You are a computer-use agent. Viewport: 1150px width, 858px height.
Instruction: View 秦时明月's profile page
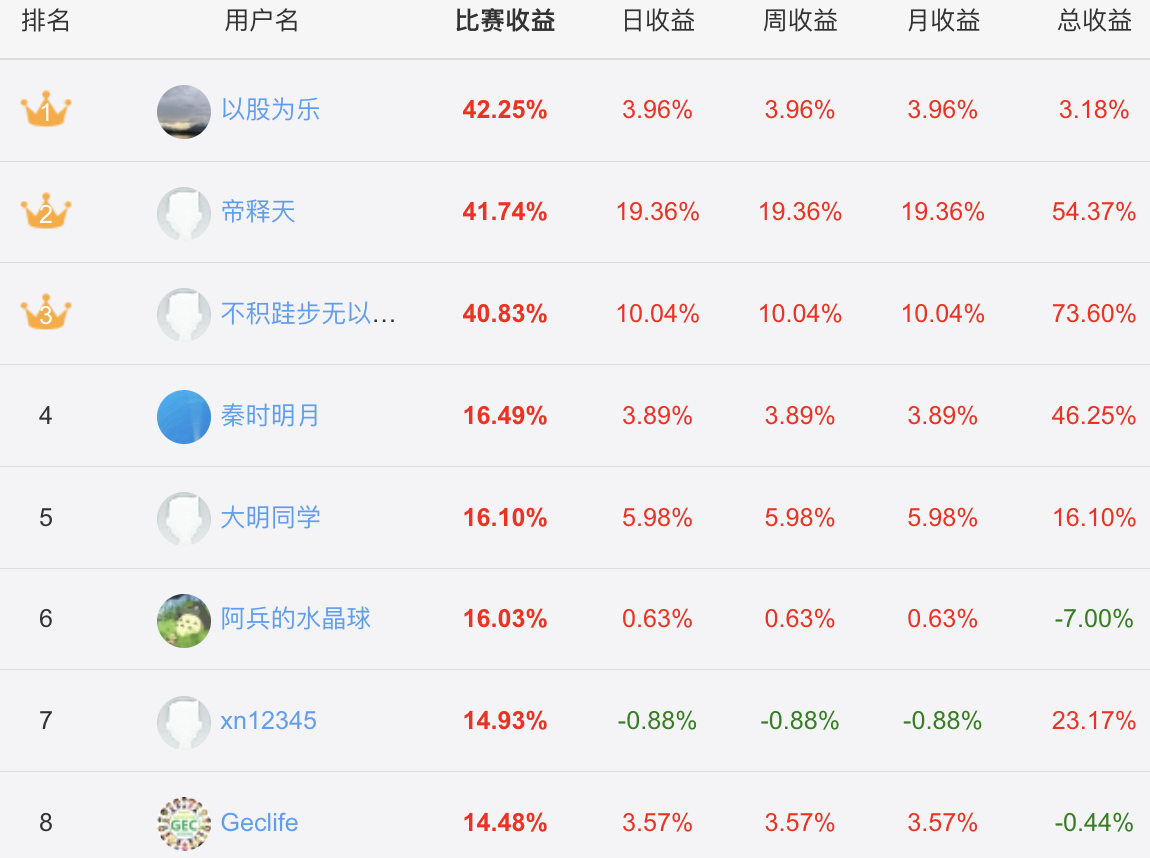pyautogui.click(x=270, y=415)
